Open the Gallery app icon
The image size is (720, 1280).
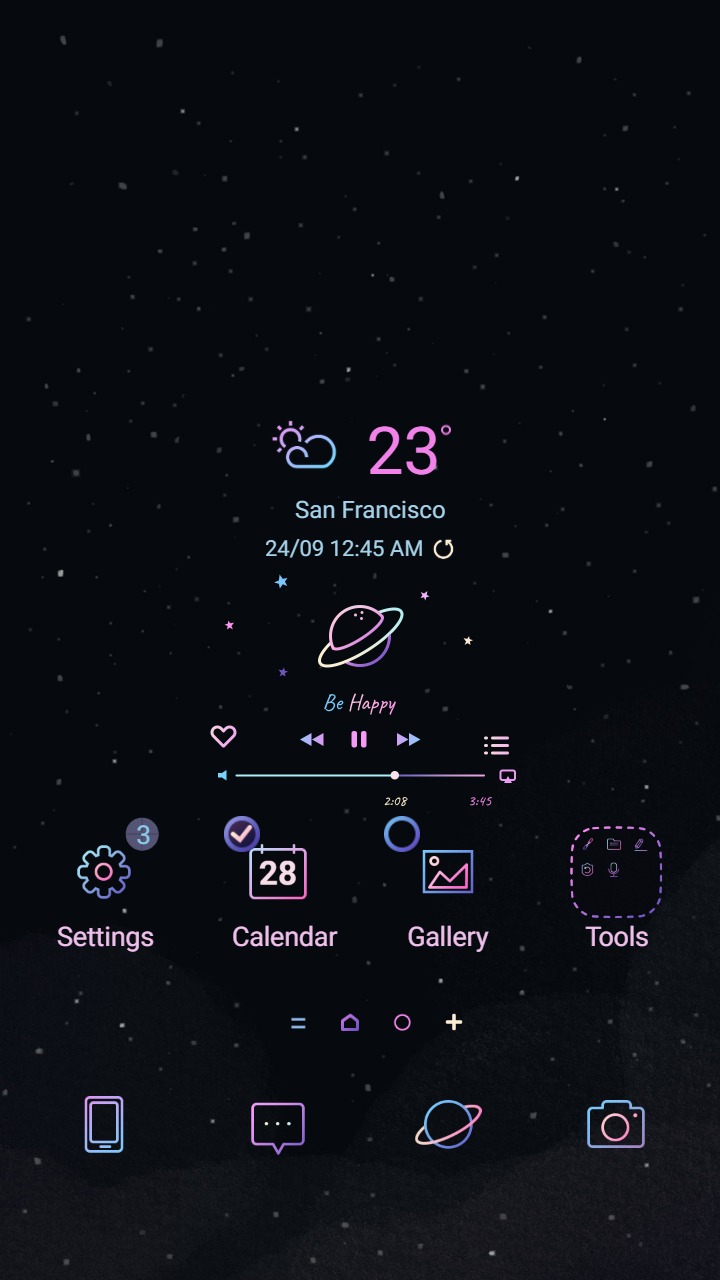[x=447, y=872]
